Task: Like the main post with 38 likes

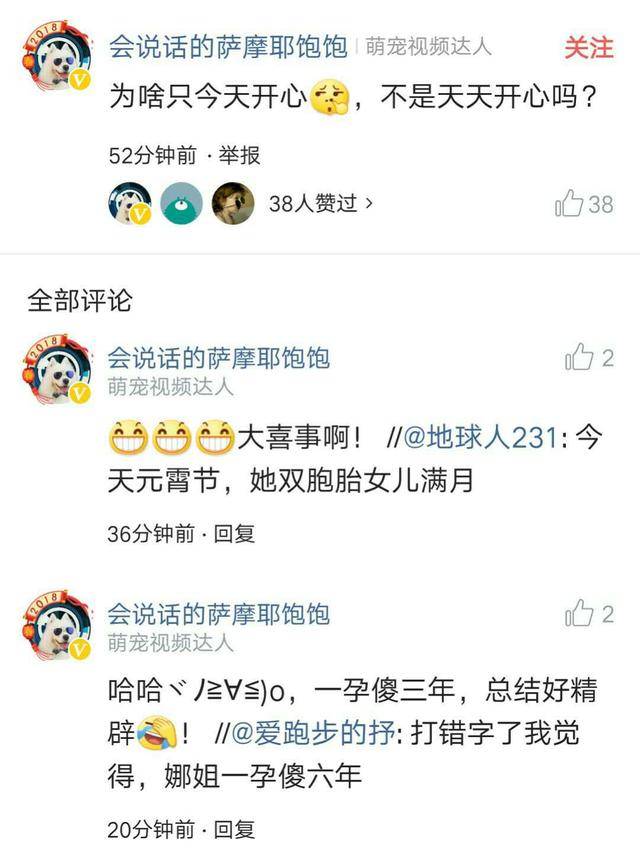Action: (584, 204)
